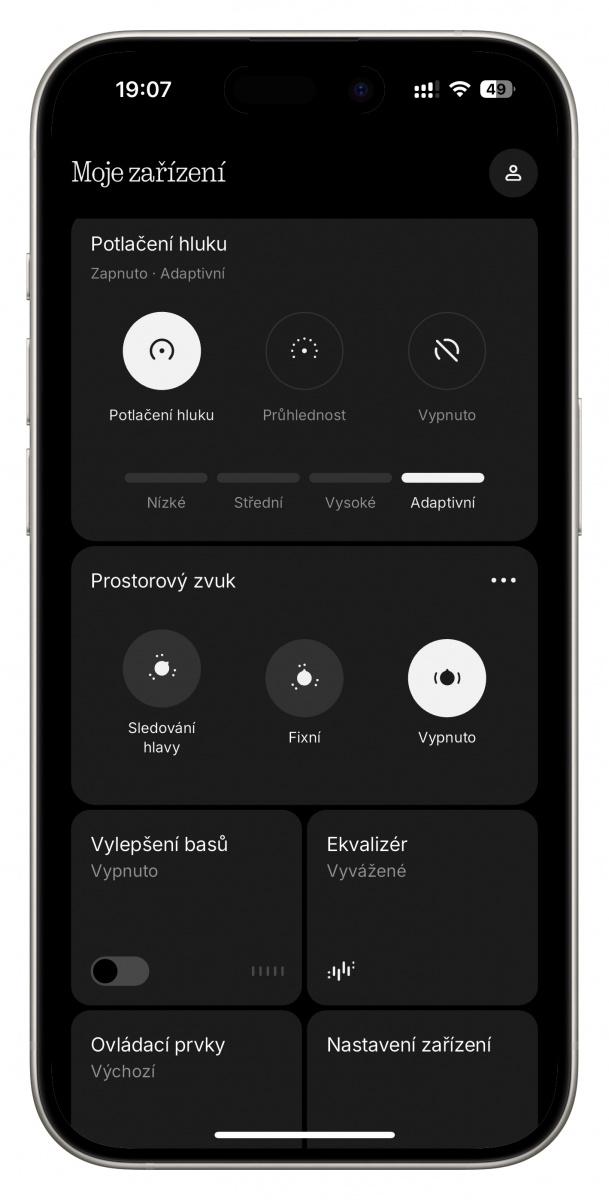
Task: Turn noise control to Vypnuto
Action: point(447,351)
